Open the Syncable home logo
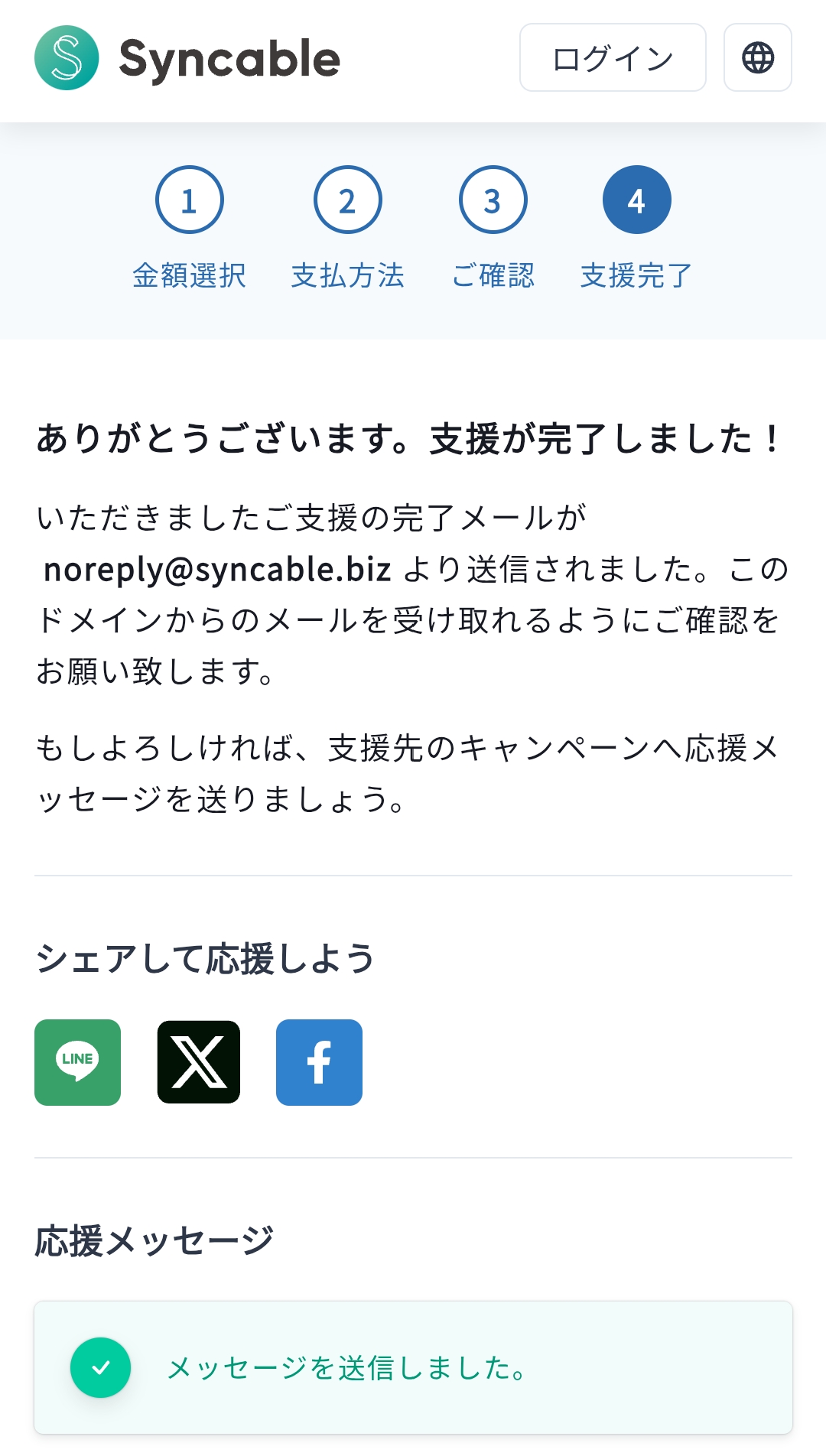Screen dimensions: 826x1456 pyautogui.click(x=187, y=58)
